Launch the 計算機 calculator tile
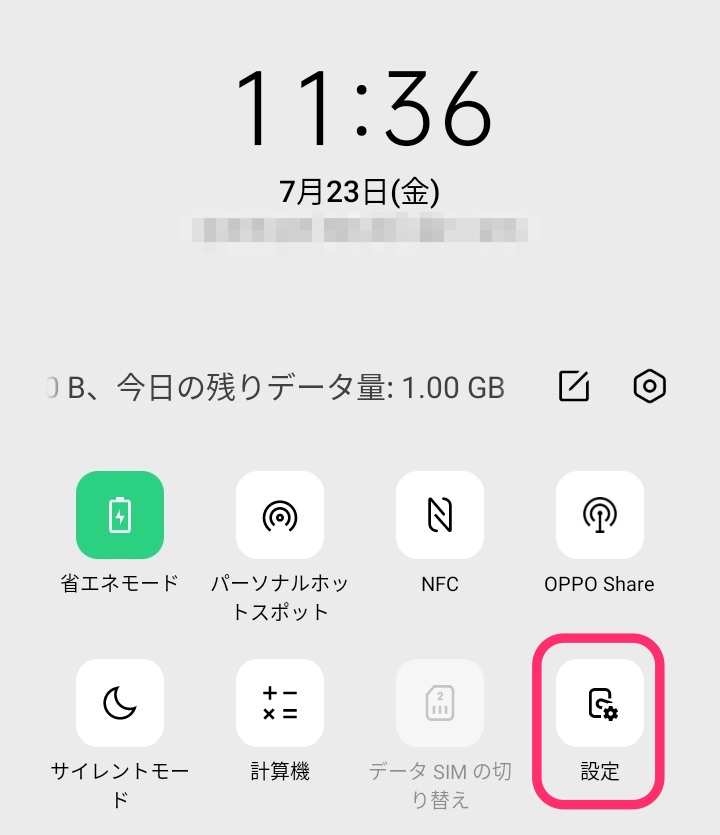 click(280, 703)
